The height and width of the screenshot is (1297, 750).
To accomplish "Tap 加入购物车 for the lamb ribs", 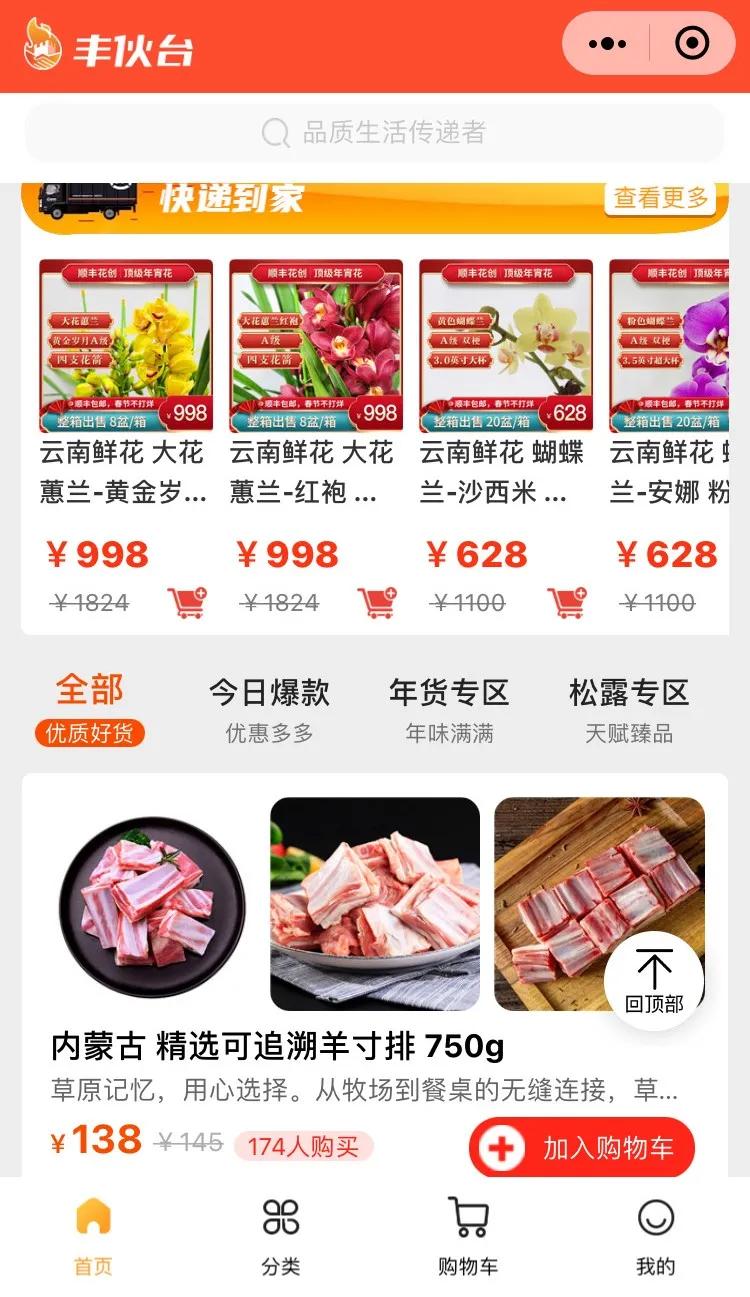I will pos(581,1149).
